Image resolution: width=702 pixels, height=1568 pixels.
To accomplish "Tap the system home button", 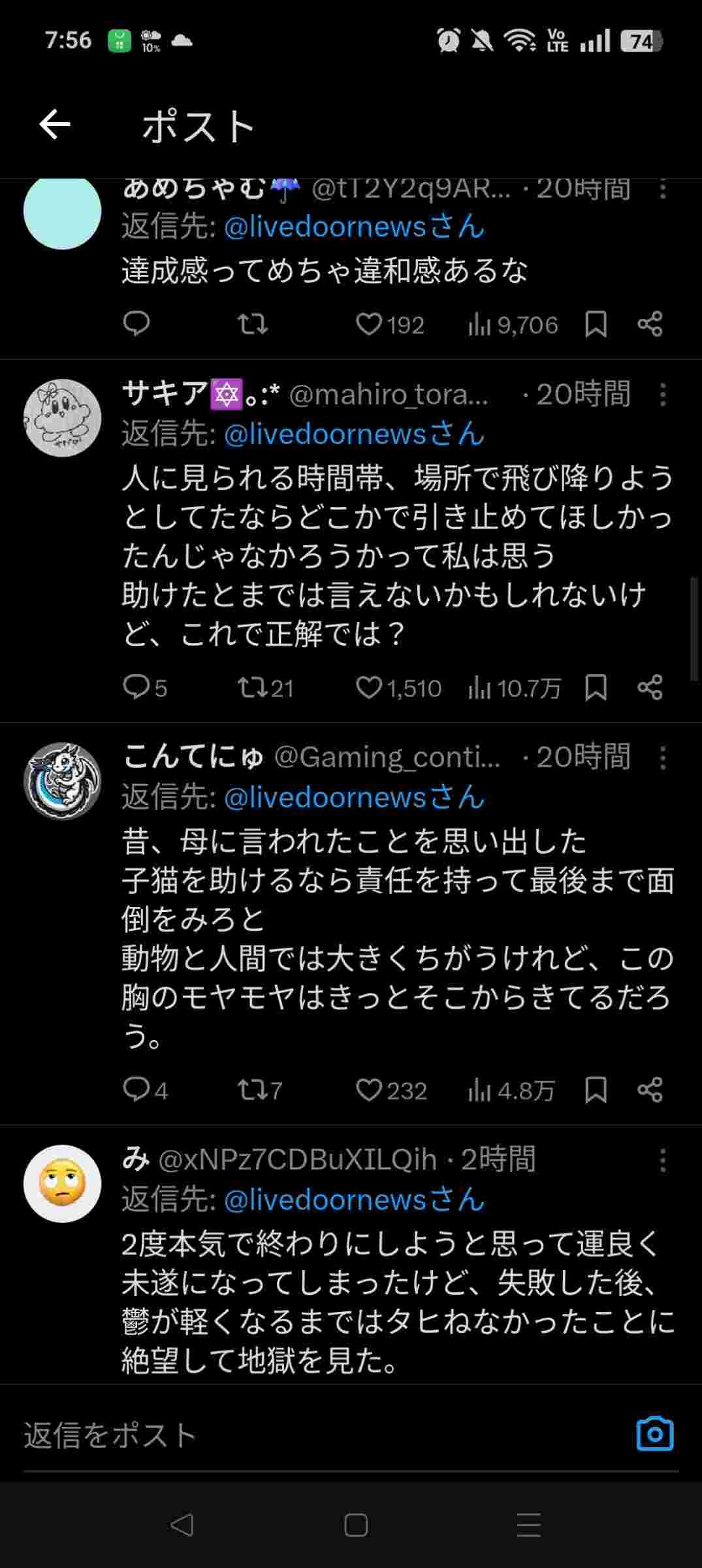I will click(356, 1526).
